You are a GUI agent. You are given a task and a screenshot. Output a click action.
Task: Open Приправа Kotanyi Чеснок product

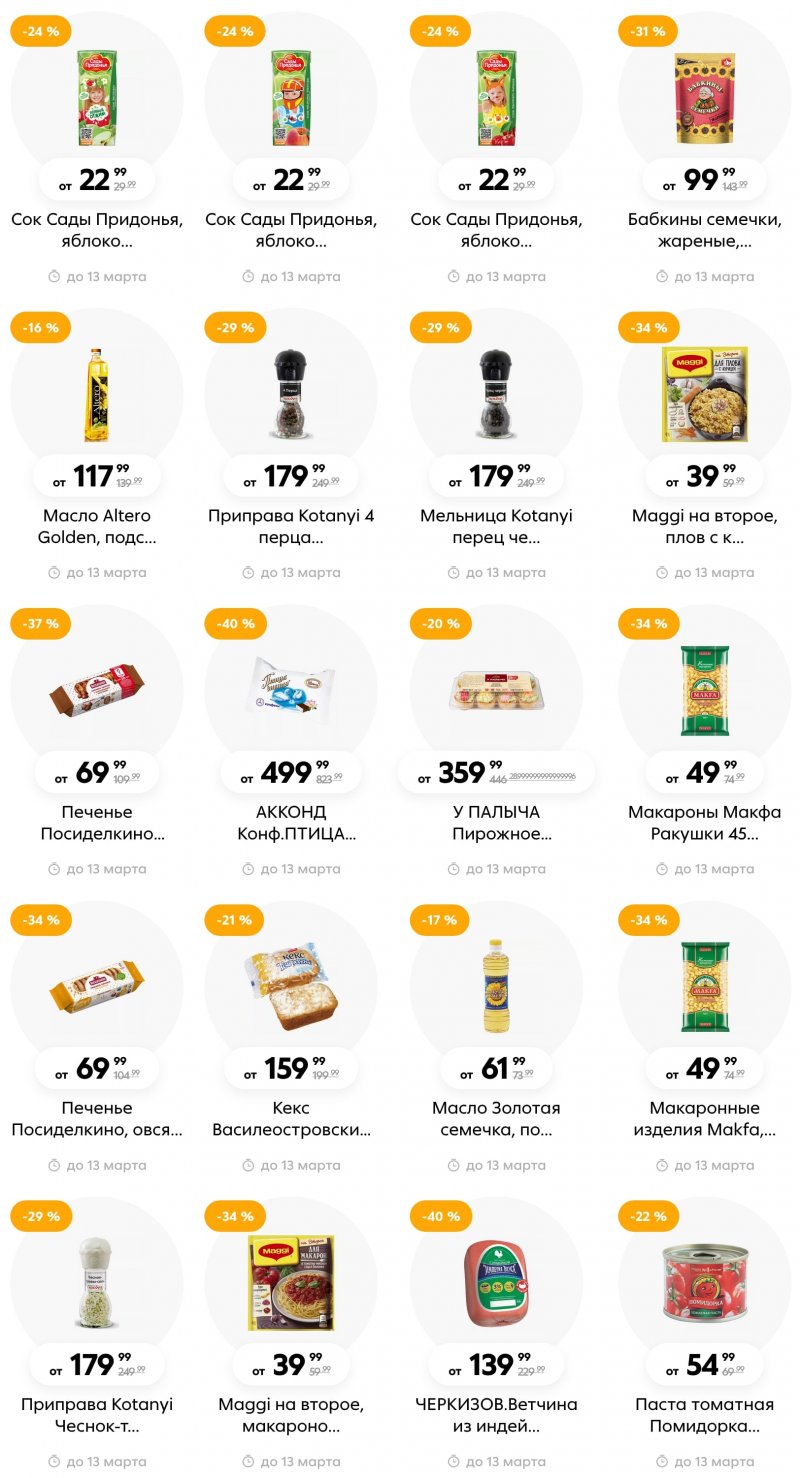(x=97, y=1414)
